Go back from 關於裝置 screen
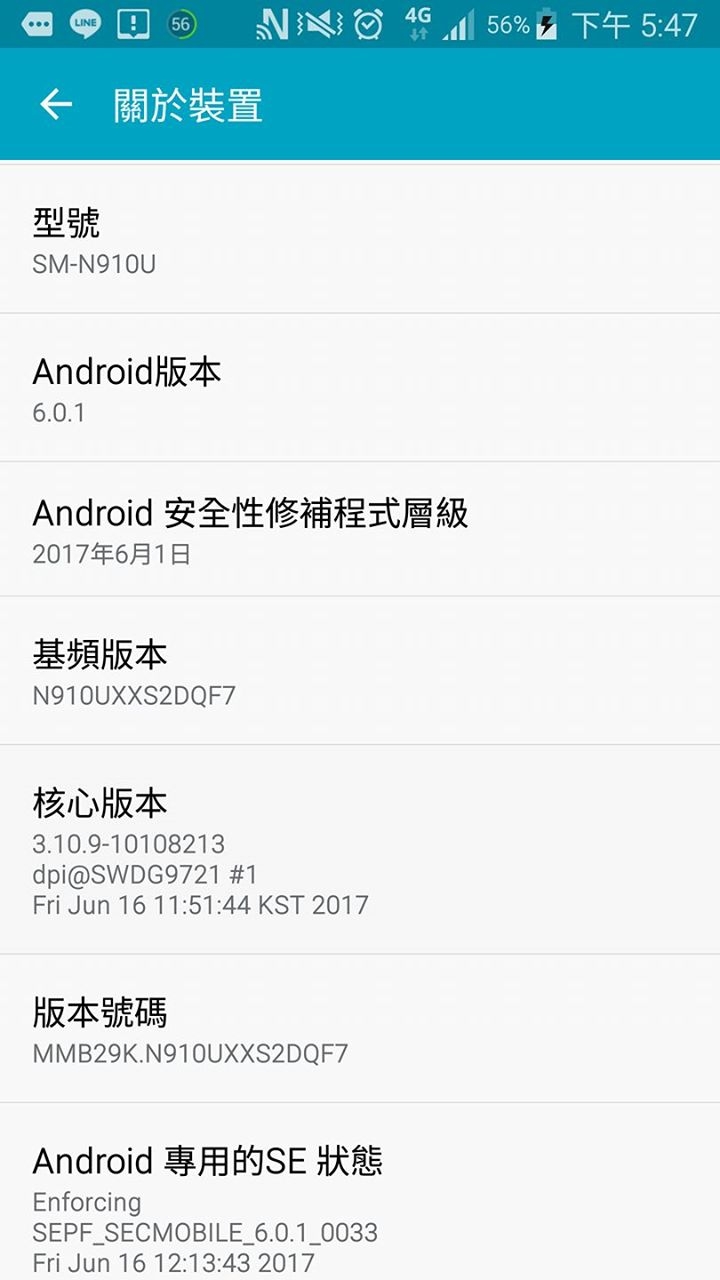 click(x=56, y=105)
